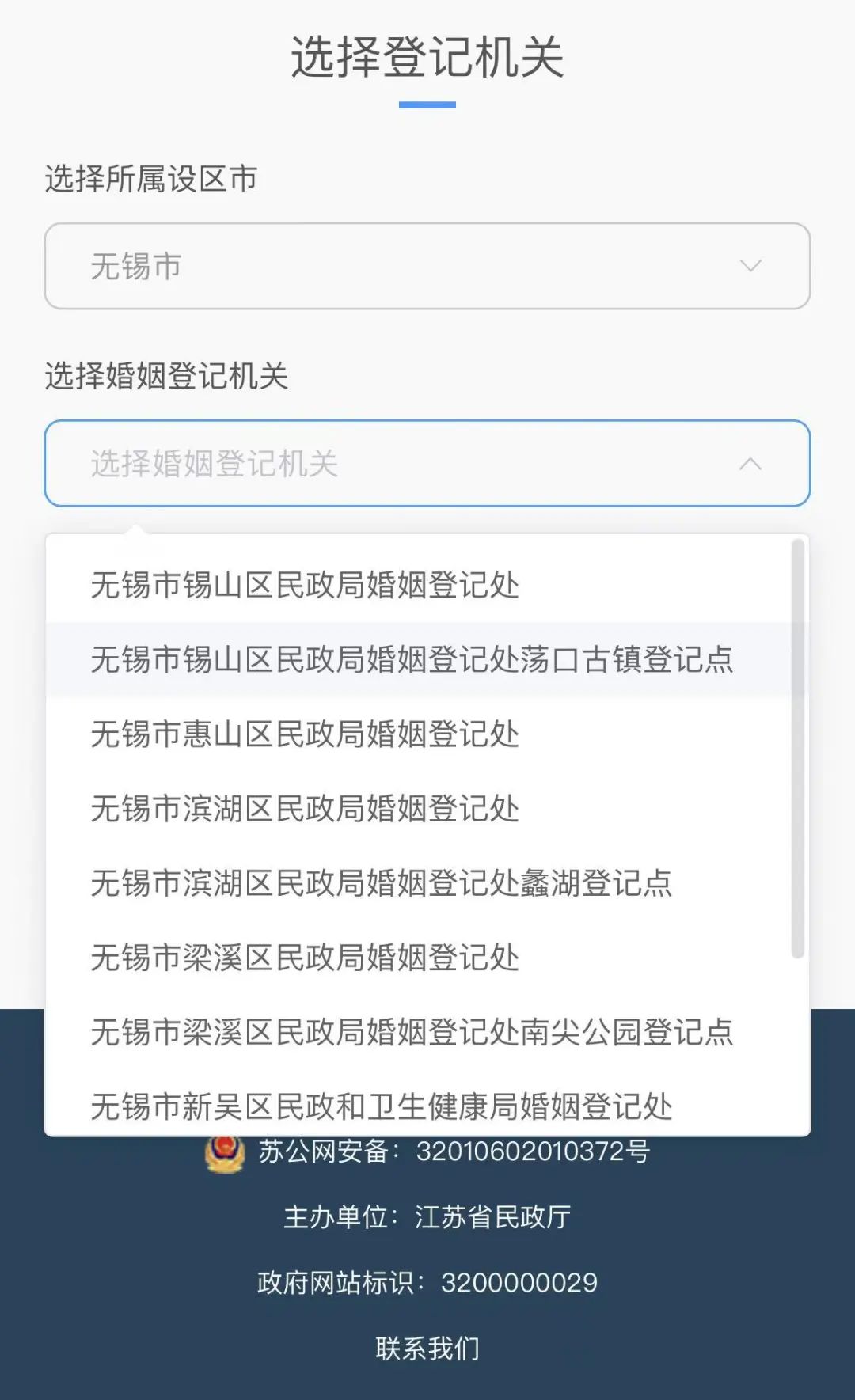Image resolution: width=855 pixels, height=1400 pixels.
Task: Pick 无锡市滨湖区民政局婚姻登记处
Action: [420, 809]
